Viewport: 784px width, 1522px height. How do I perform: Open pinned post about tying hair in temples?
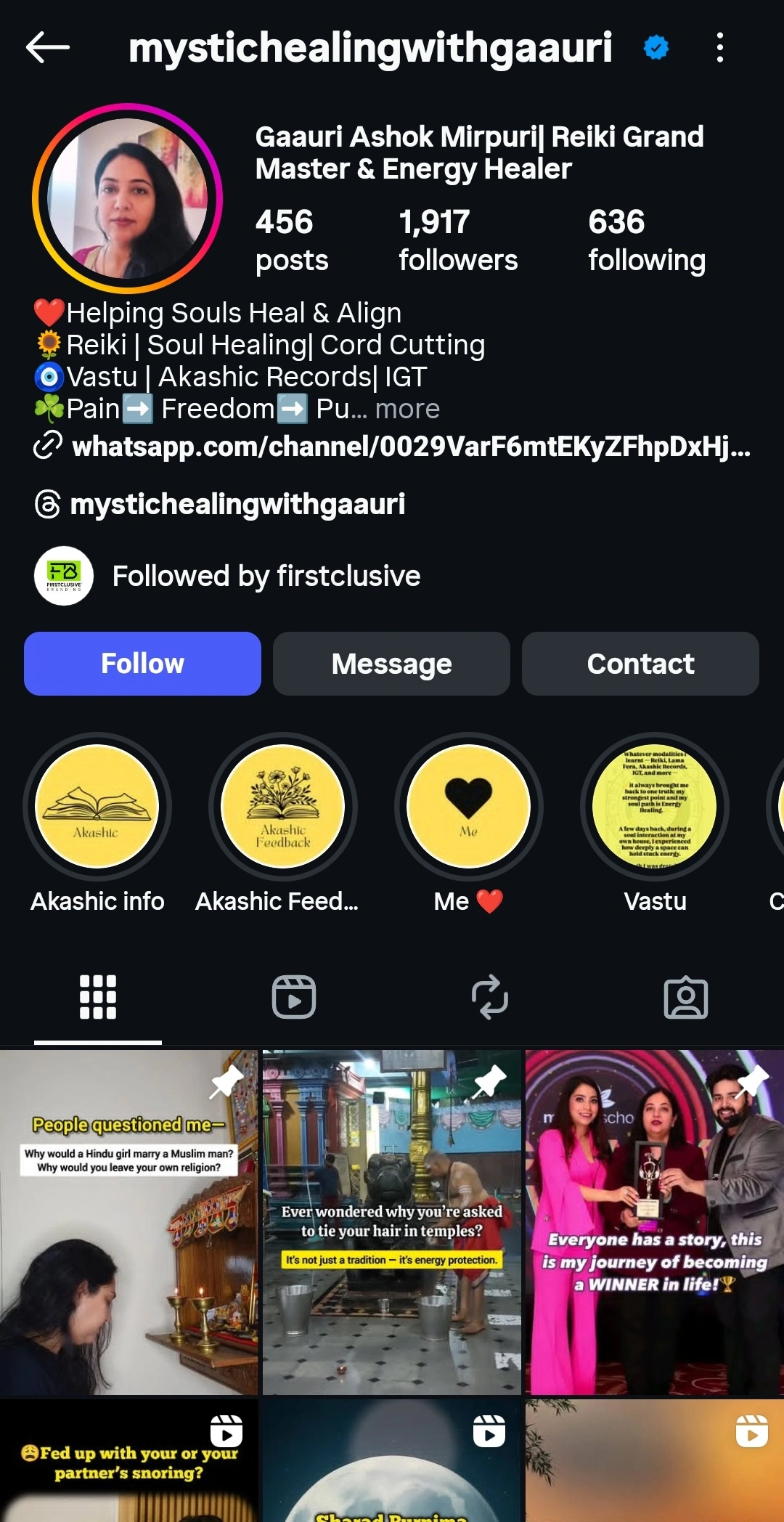click(x=391, y=1222)
